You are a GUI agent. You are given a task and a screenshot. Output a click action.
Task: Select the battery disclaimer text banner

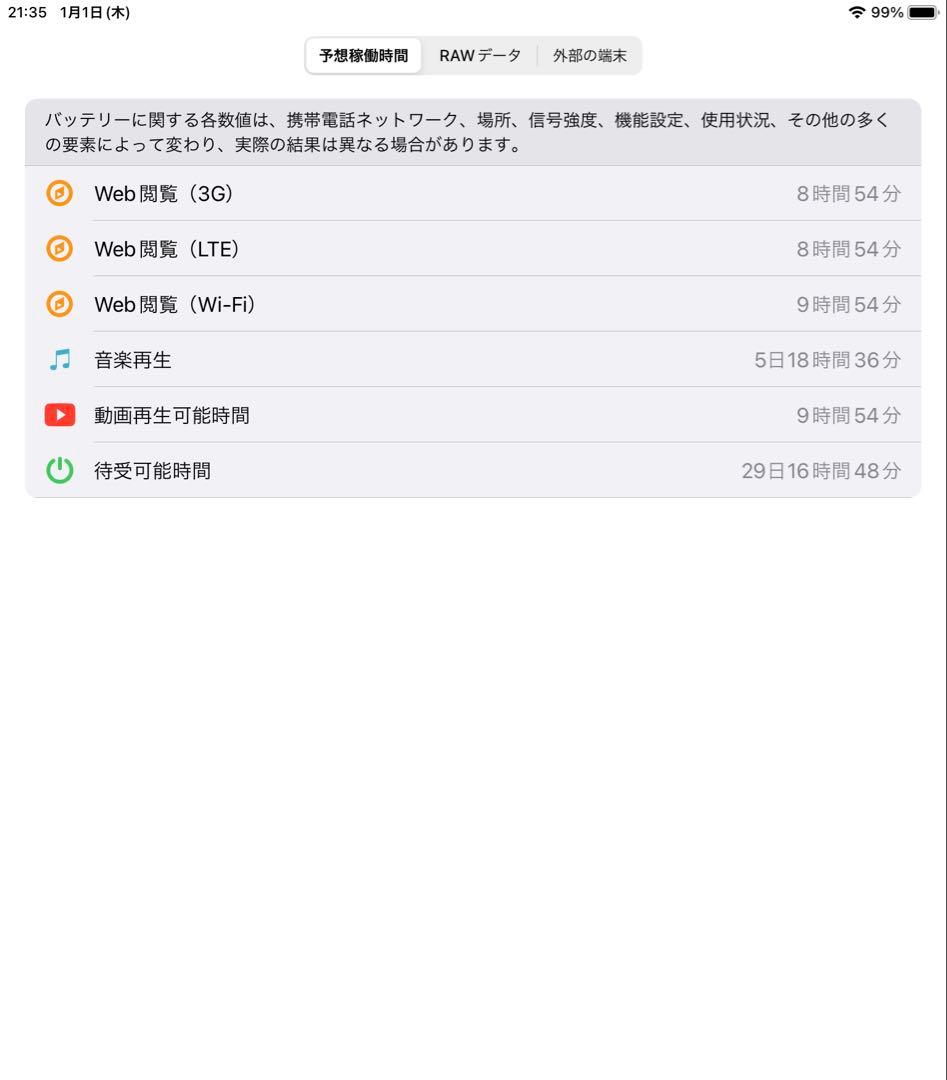(473, 132)
